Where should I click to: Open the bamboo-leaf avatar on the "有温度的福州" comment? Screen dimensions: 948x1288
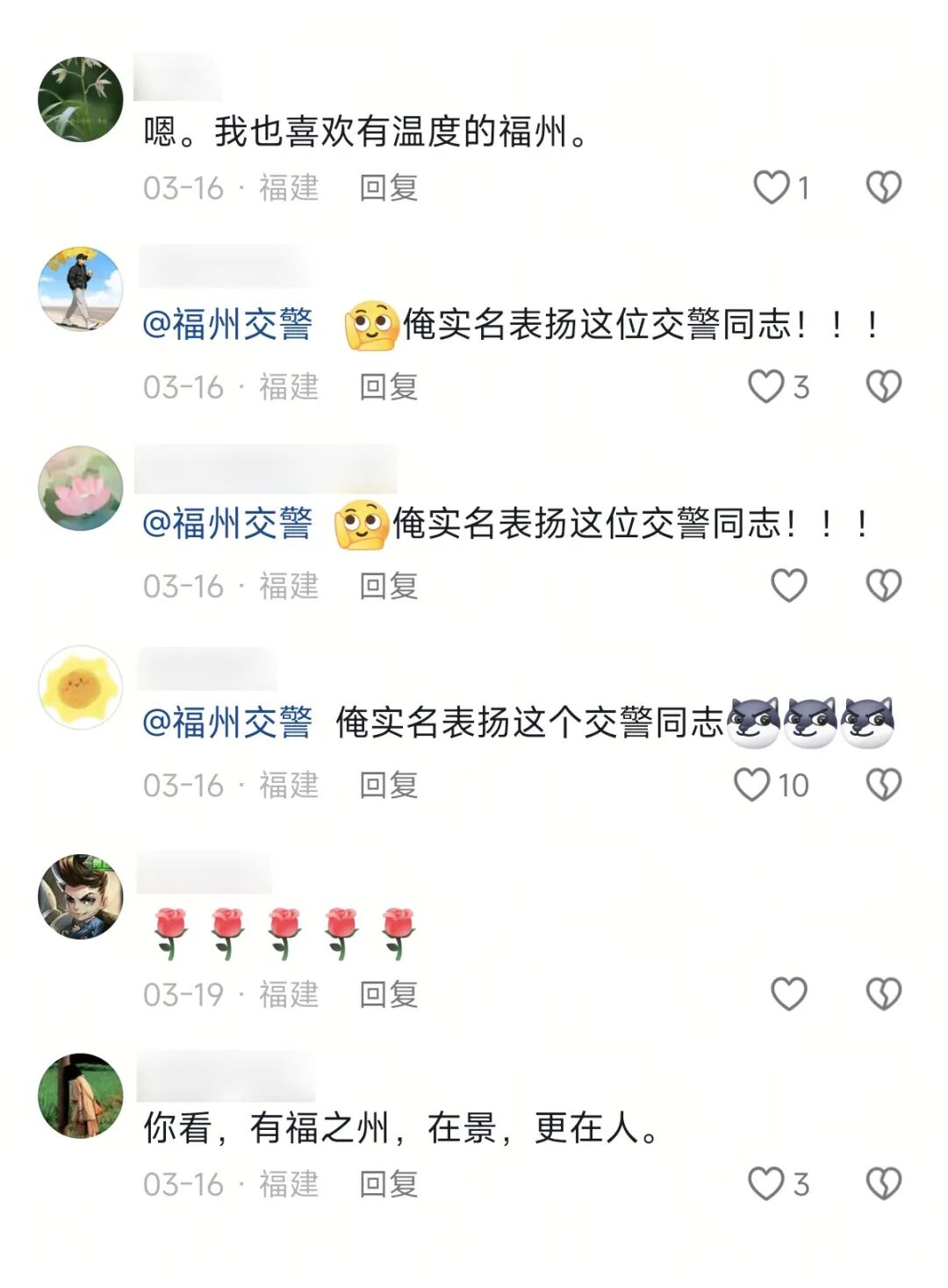81,99
